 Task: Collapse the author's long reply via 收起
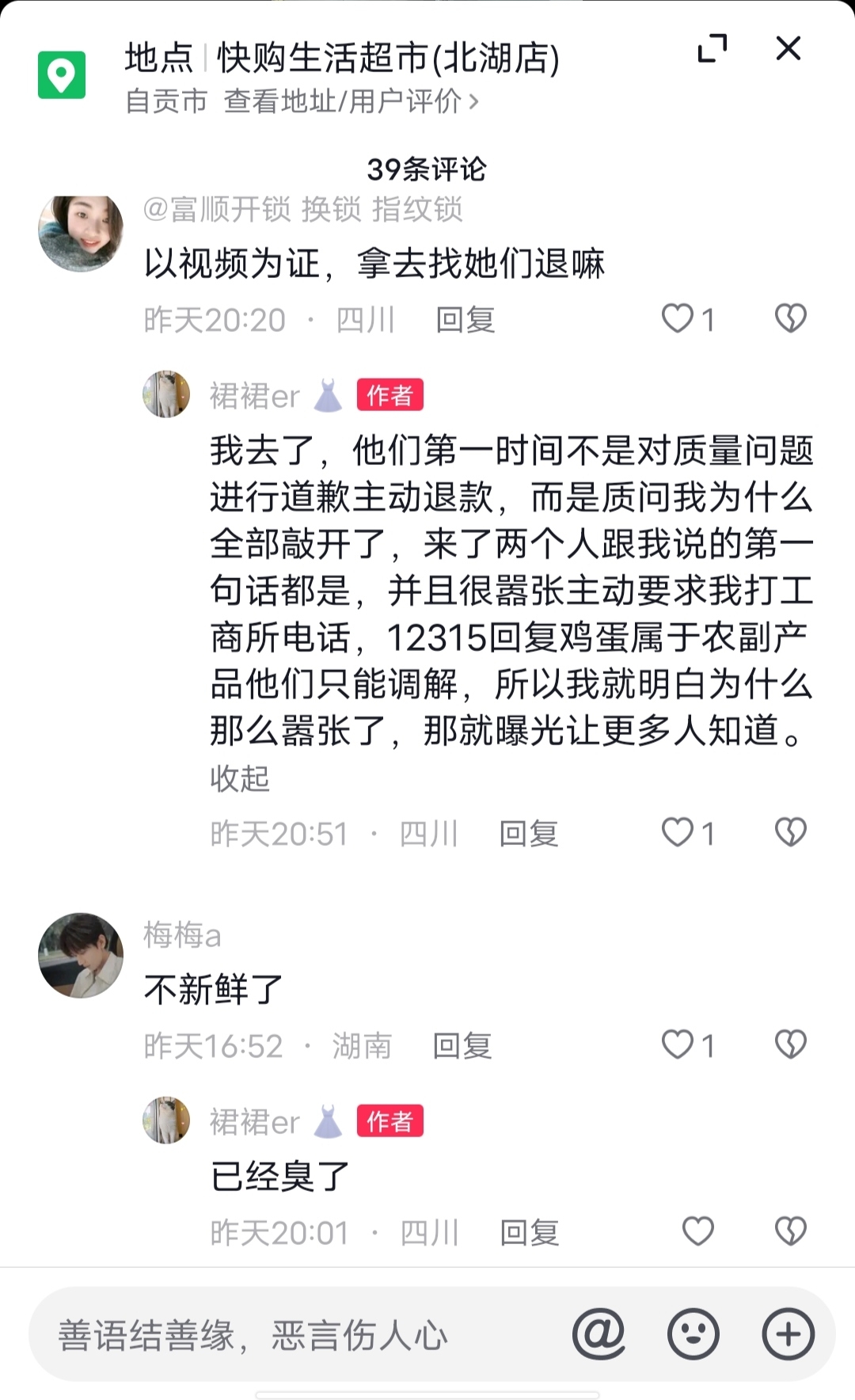click(240, 778)
